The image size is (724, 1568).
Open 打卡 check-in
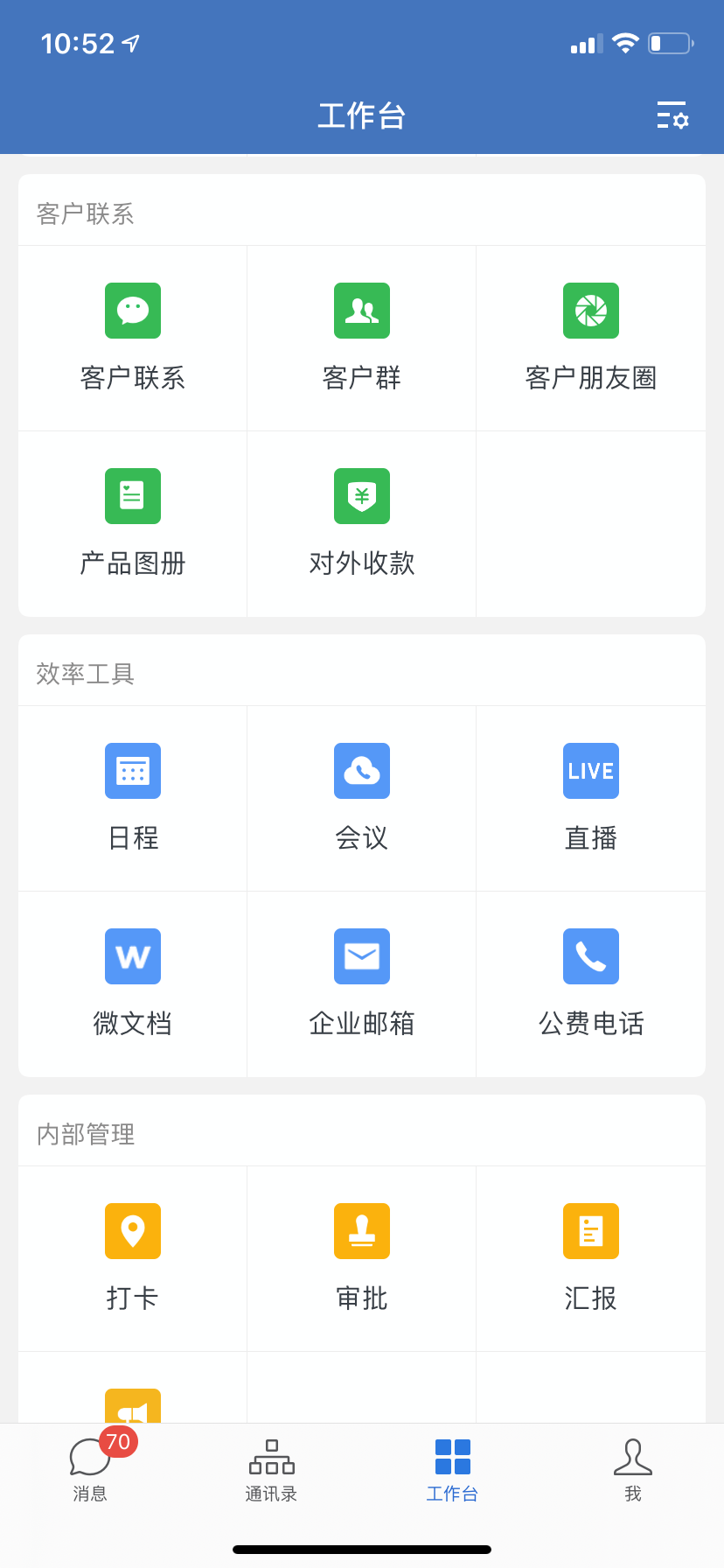tap(133, 1259)
